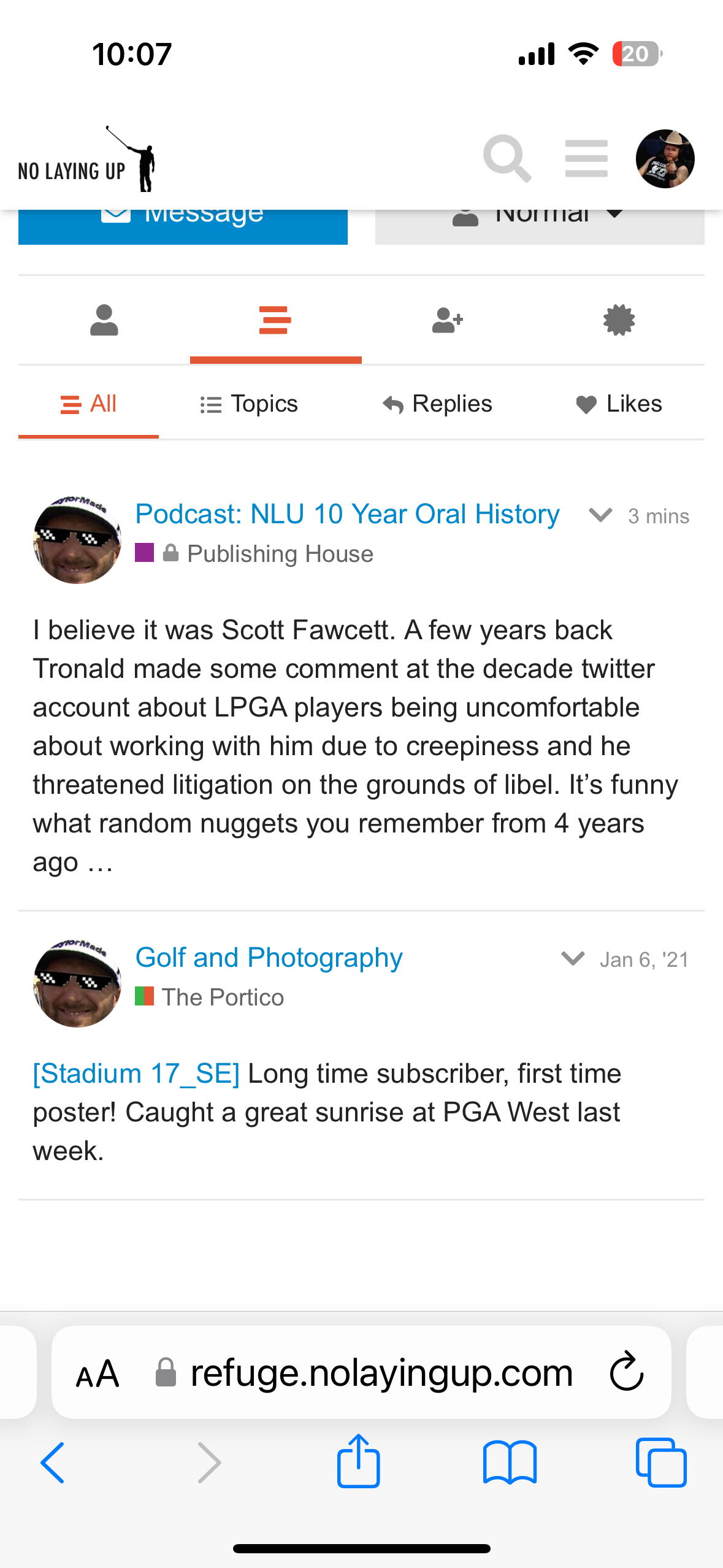Go back to the previous page
Viewport: 723px width, 1568px height.
click(52, 1463)
